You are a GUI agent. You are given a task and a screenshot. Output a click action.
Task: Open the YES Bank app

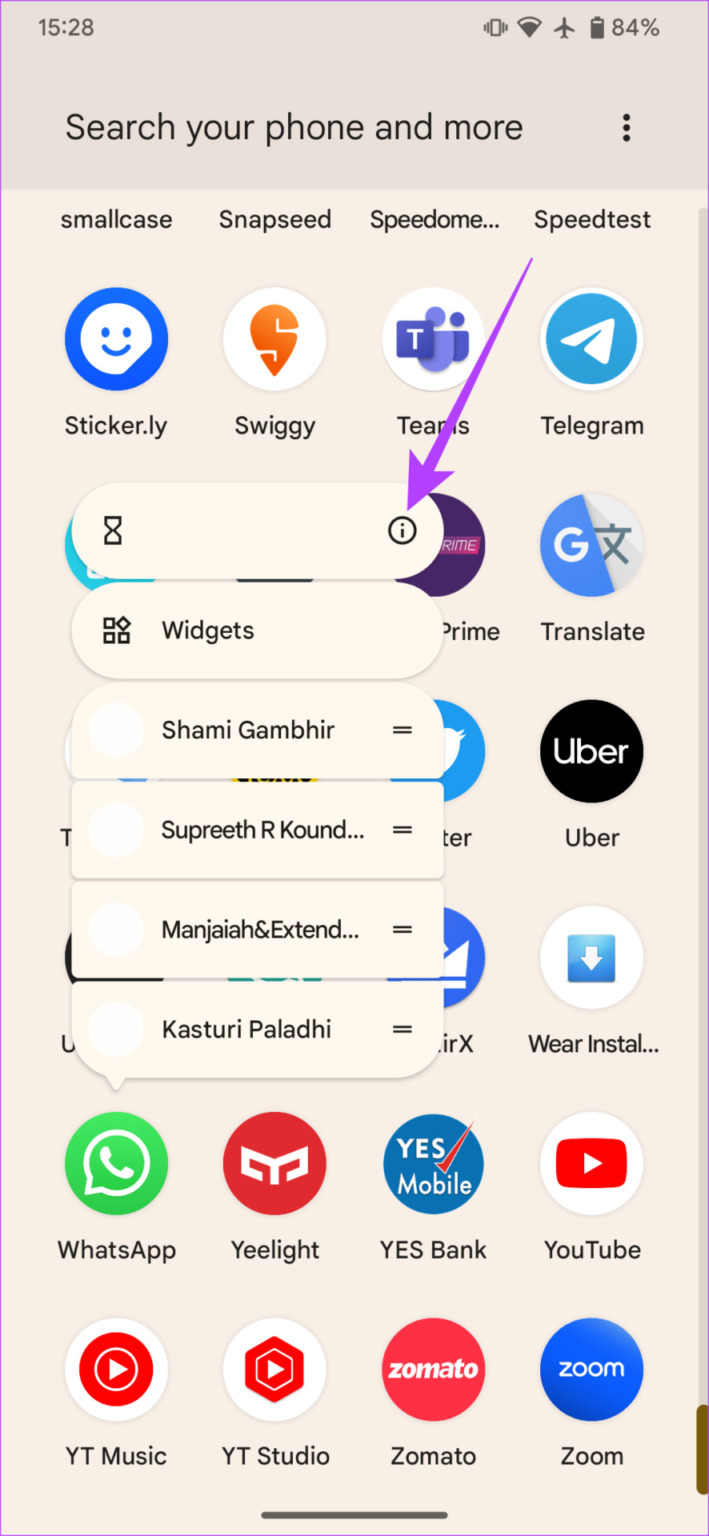point(433,1164)
